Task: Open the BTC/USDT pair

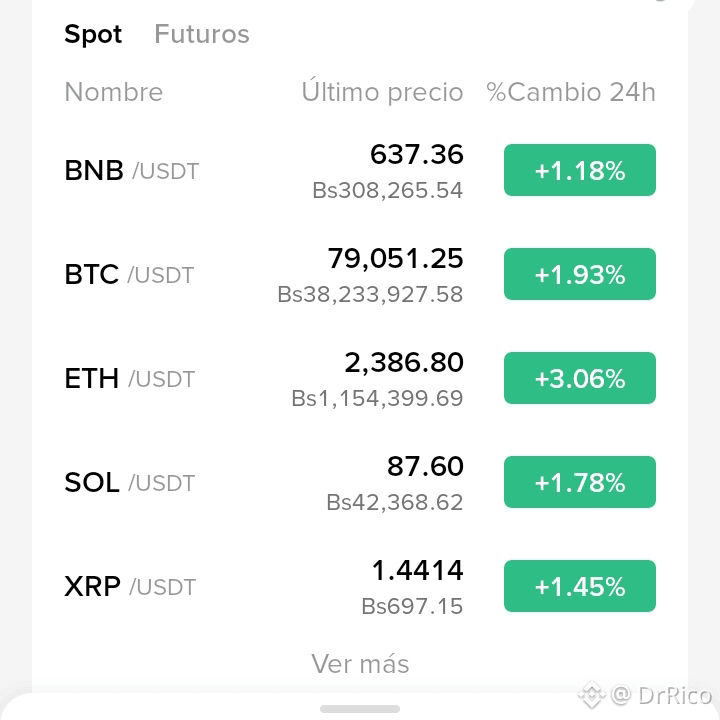Action: [360, 274]
